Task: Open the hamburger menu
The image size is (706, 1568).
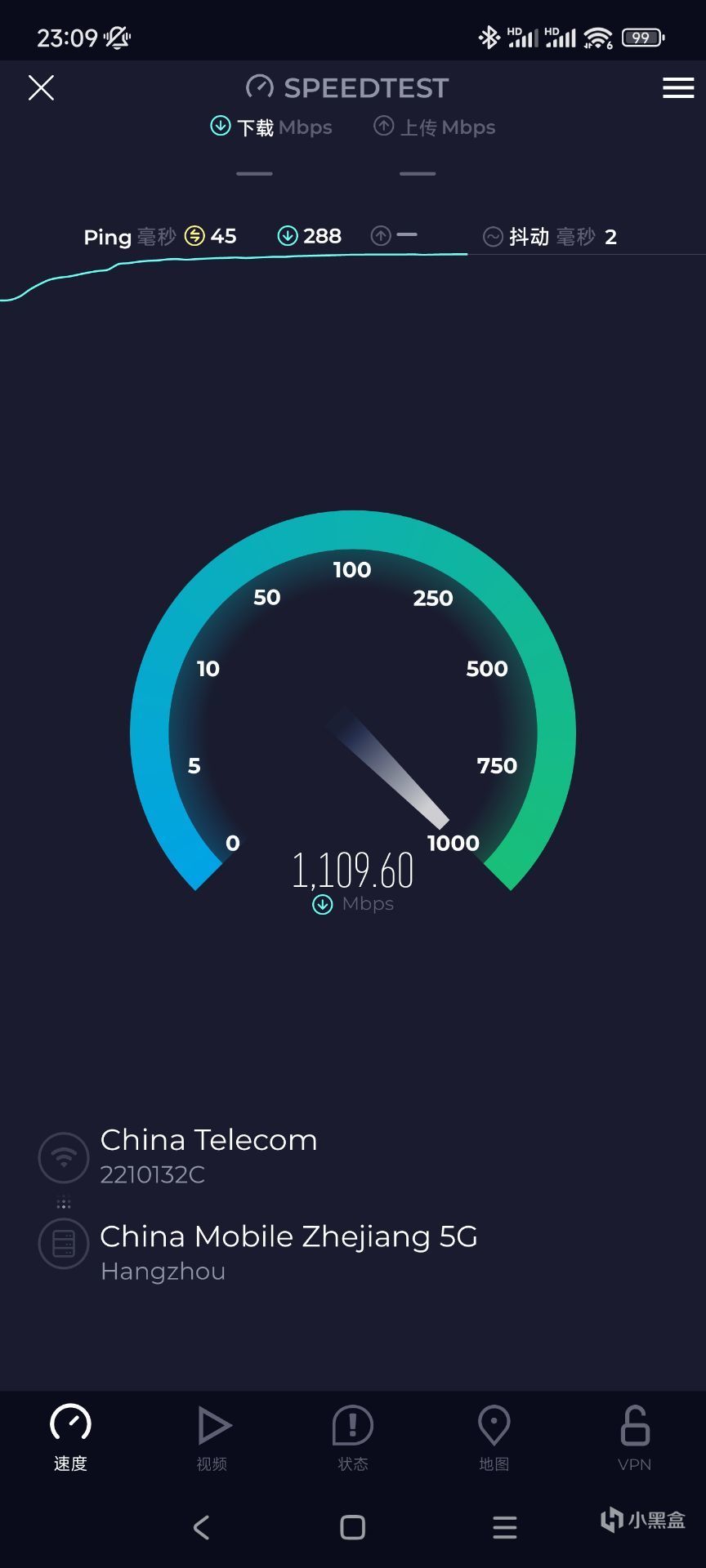Action: [678, 87]
